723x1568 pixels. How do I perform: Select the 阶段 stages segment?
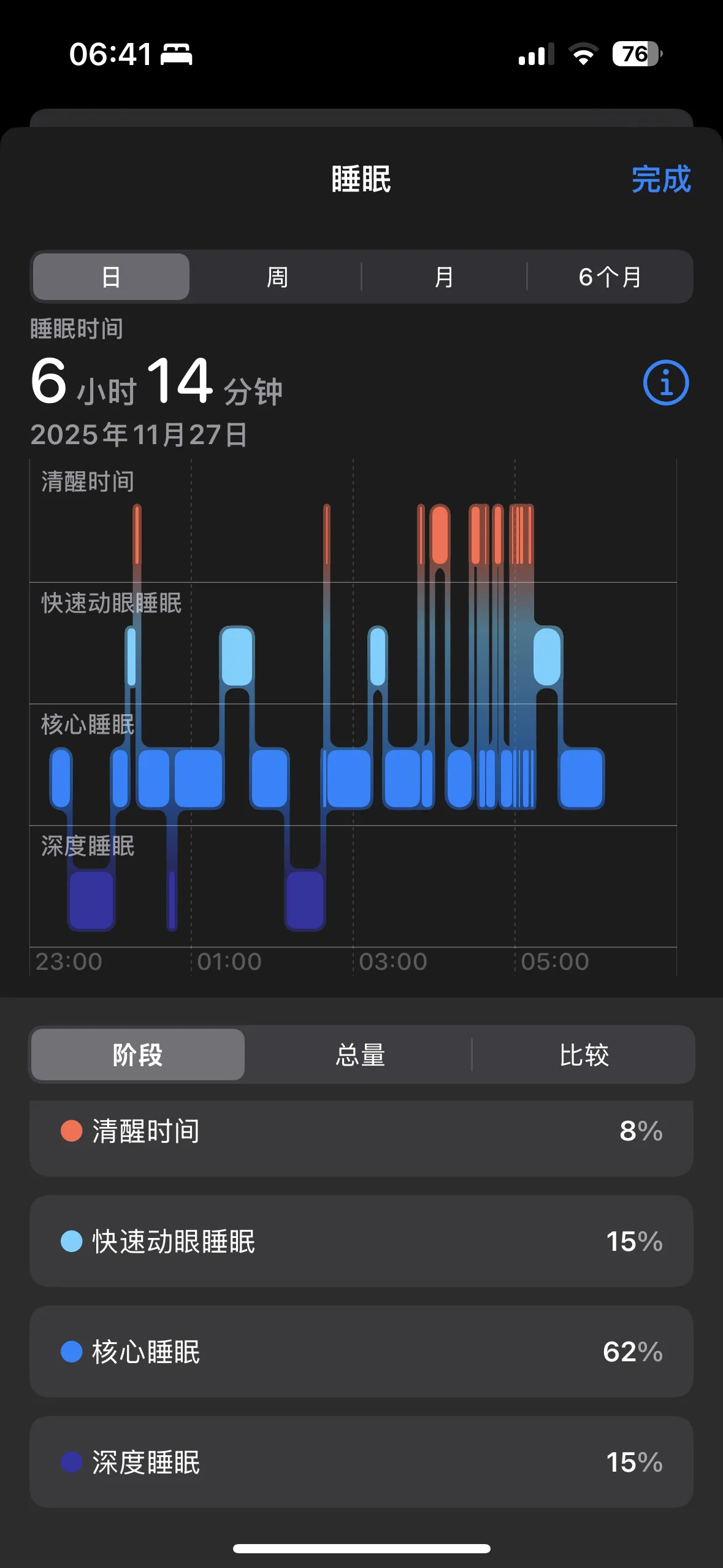coord(138,1055)
